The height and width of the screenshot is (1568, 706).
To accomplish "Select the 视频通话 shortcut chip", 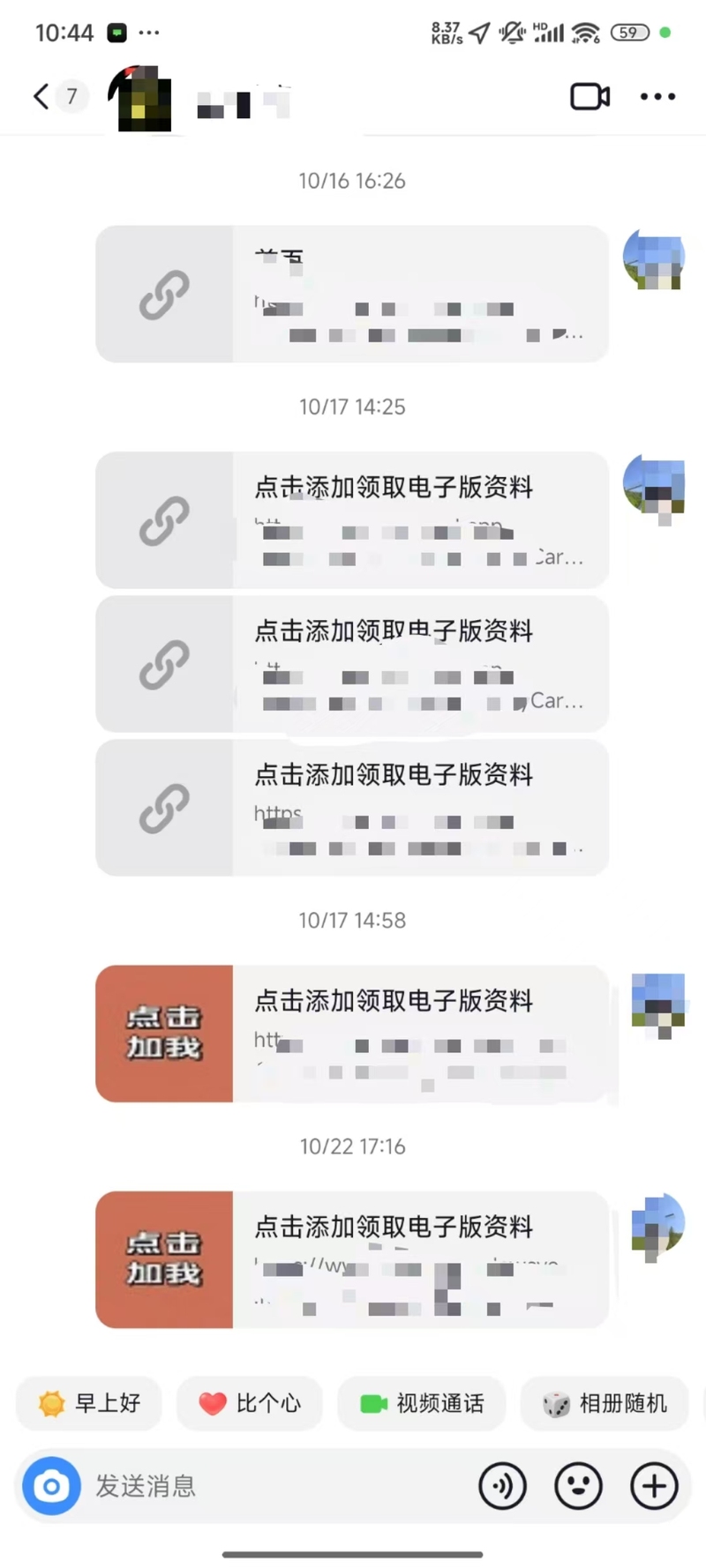I will [422, 1403].
